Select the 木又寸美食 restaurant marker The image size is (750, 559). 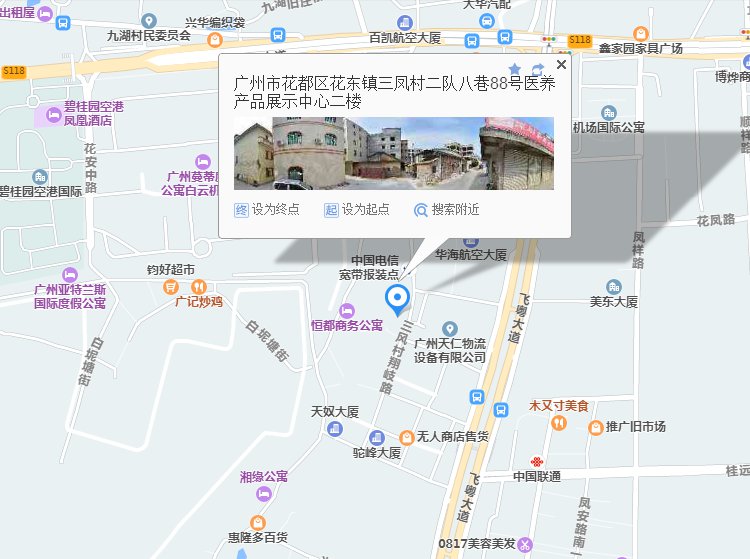coord(558,423)
